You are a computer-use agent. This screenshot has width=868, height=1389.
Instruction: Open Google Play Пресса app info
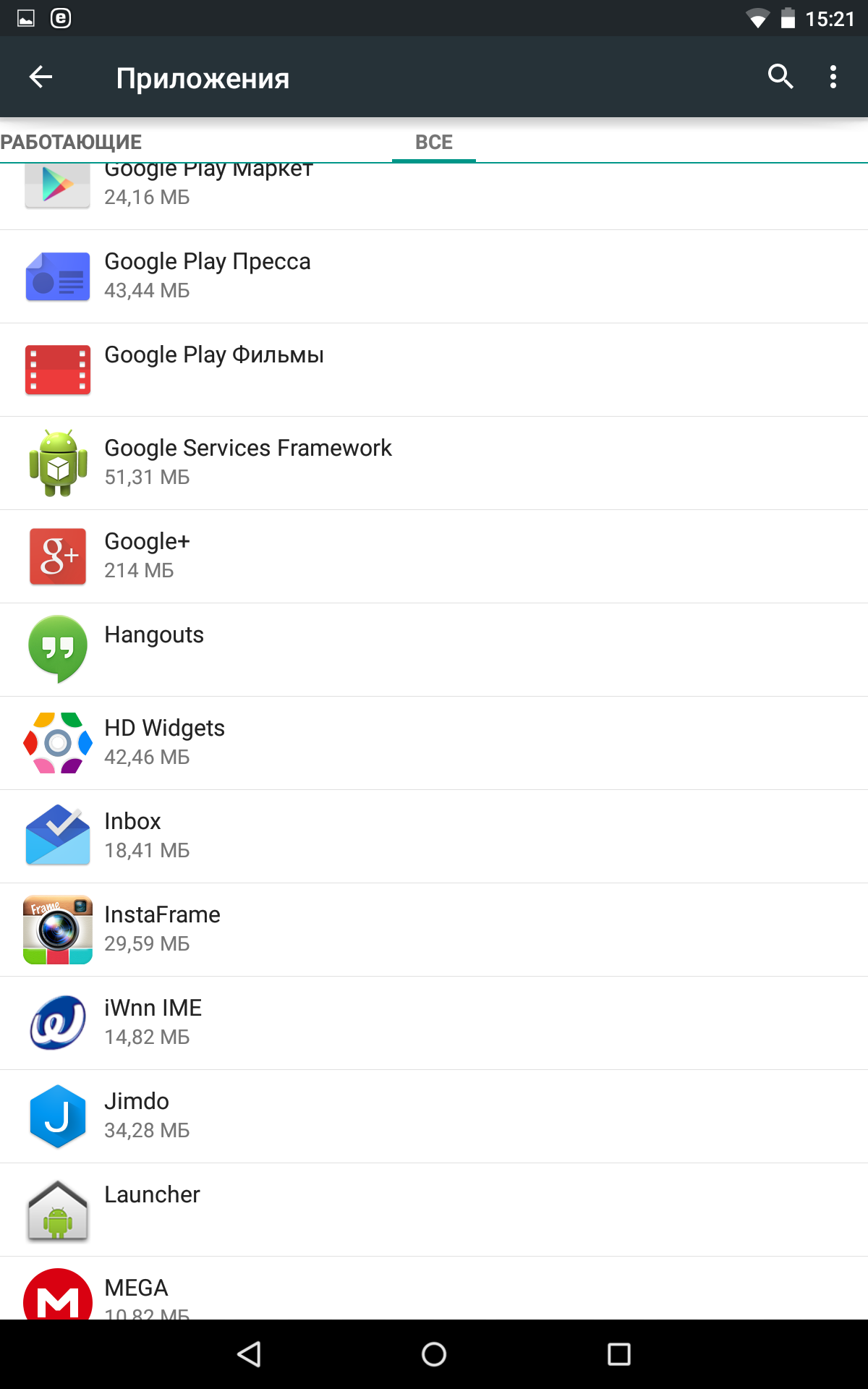(x=434, y=276)
